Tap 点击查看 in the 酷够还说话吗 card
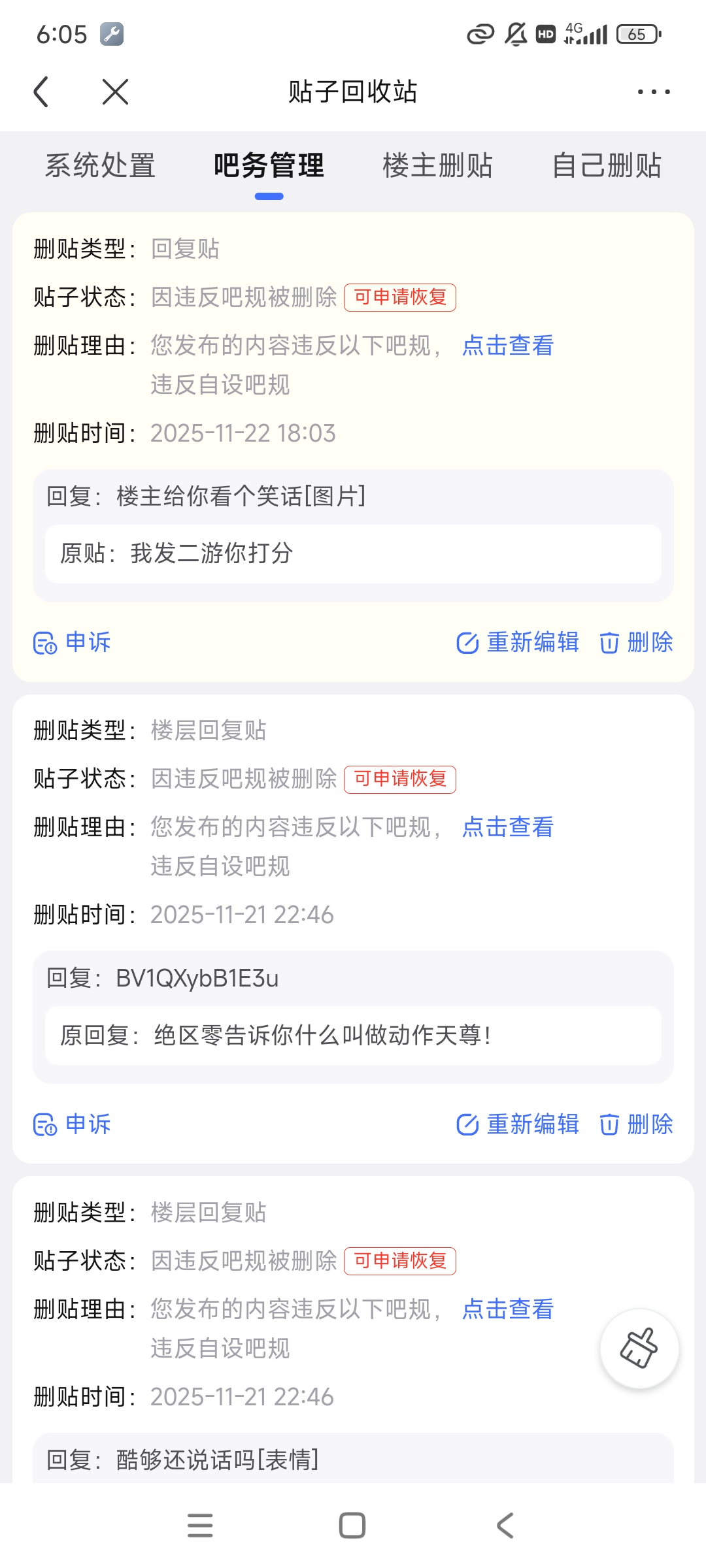 point(508,1309)
